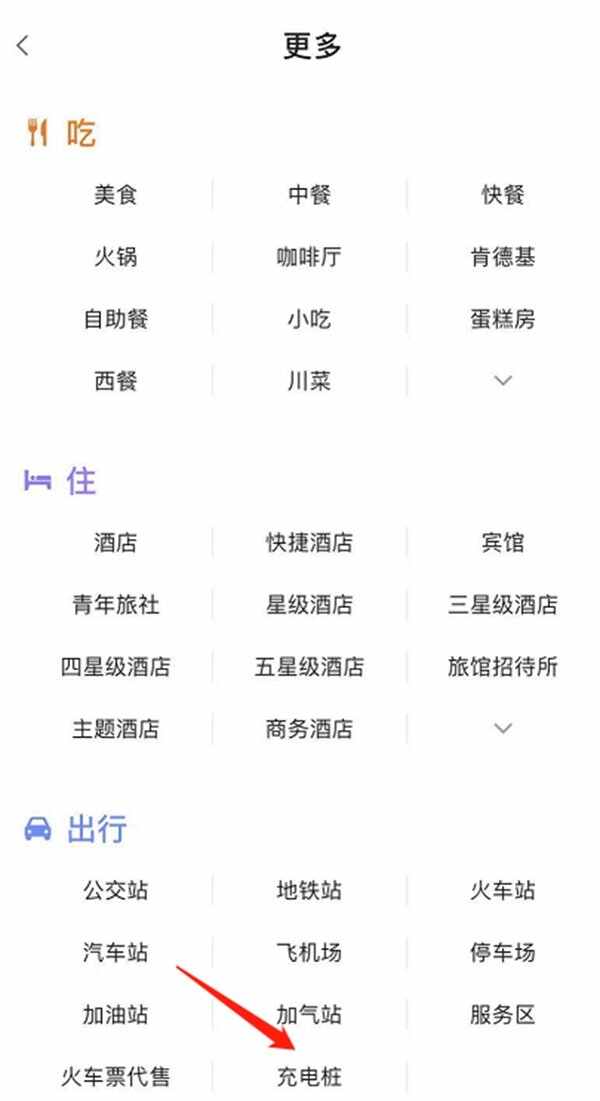Choose 青年旅社
This screenshot has width=600, height=1101.
point(115,605)
